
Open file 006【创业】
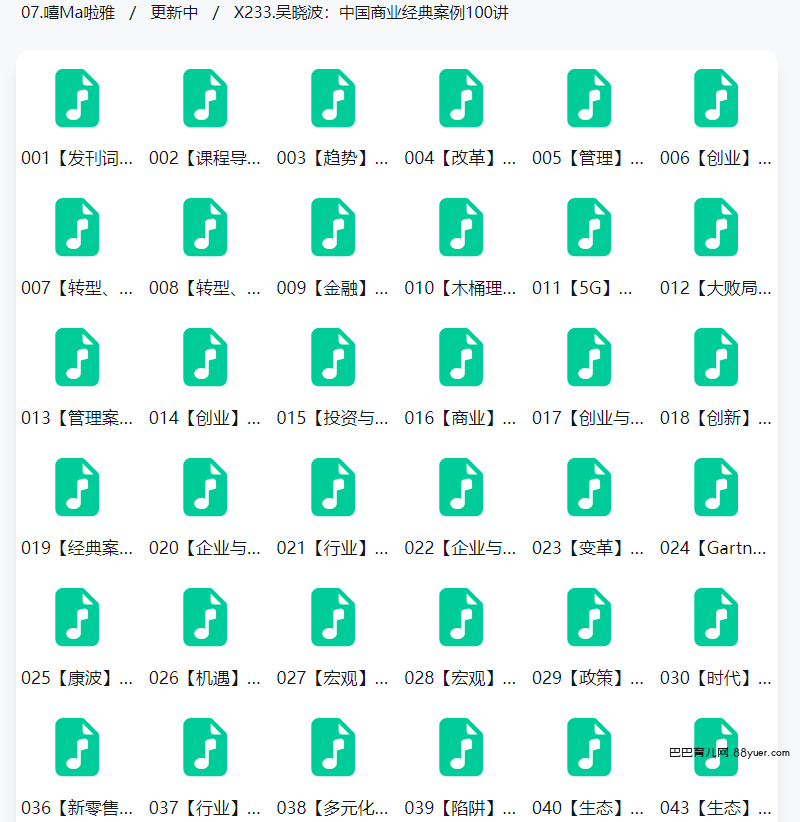coord(716,98)
